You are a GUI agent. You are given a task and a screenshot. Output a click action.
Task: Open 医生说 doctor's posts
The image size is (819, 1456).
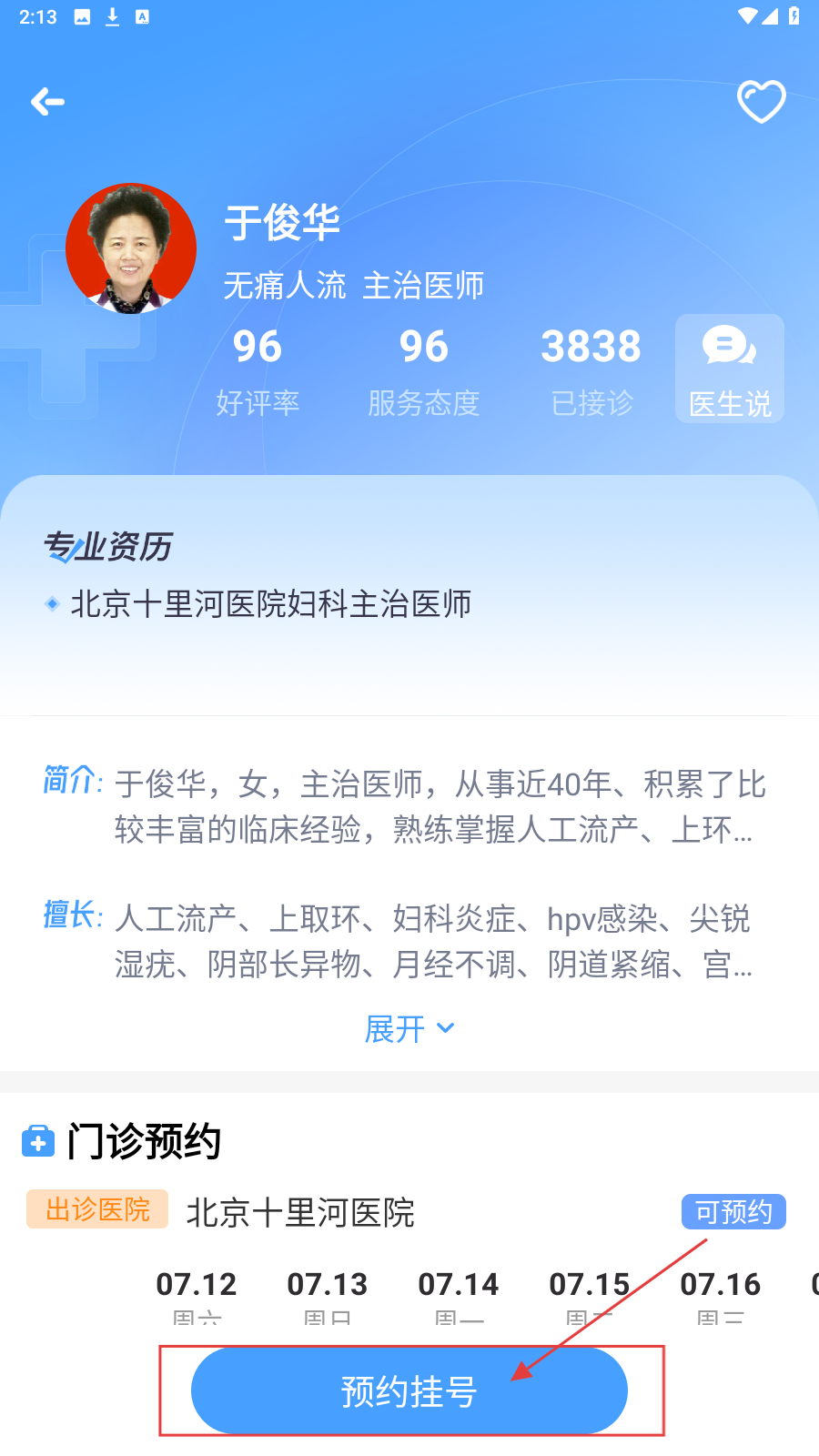(730, 369)
